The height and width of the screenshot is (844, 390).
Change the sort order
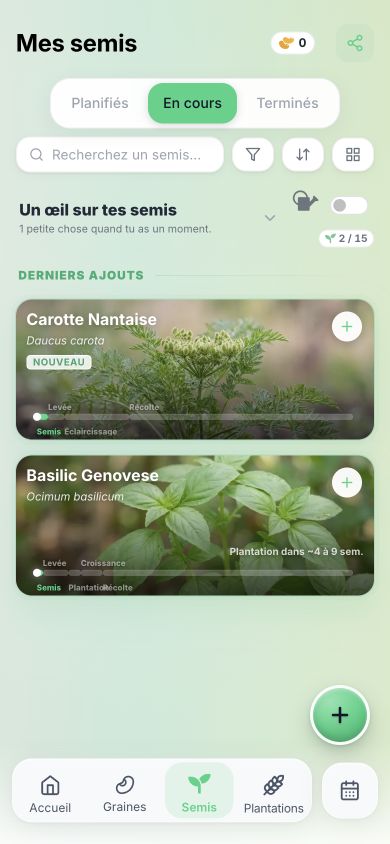(303, 155)
